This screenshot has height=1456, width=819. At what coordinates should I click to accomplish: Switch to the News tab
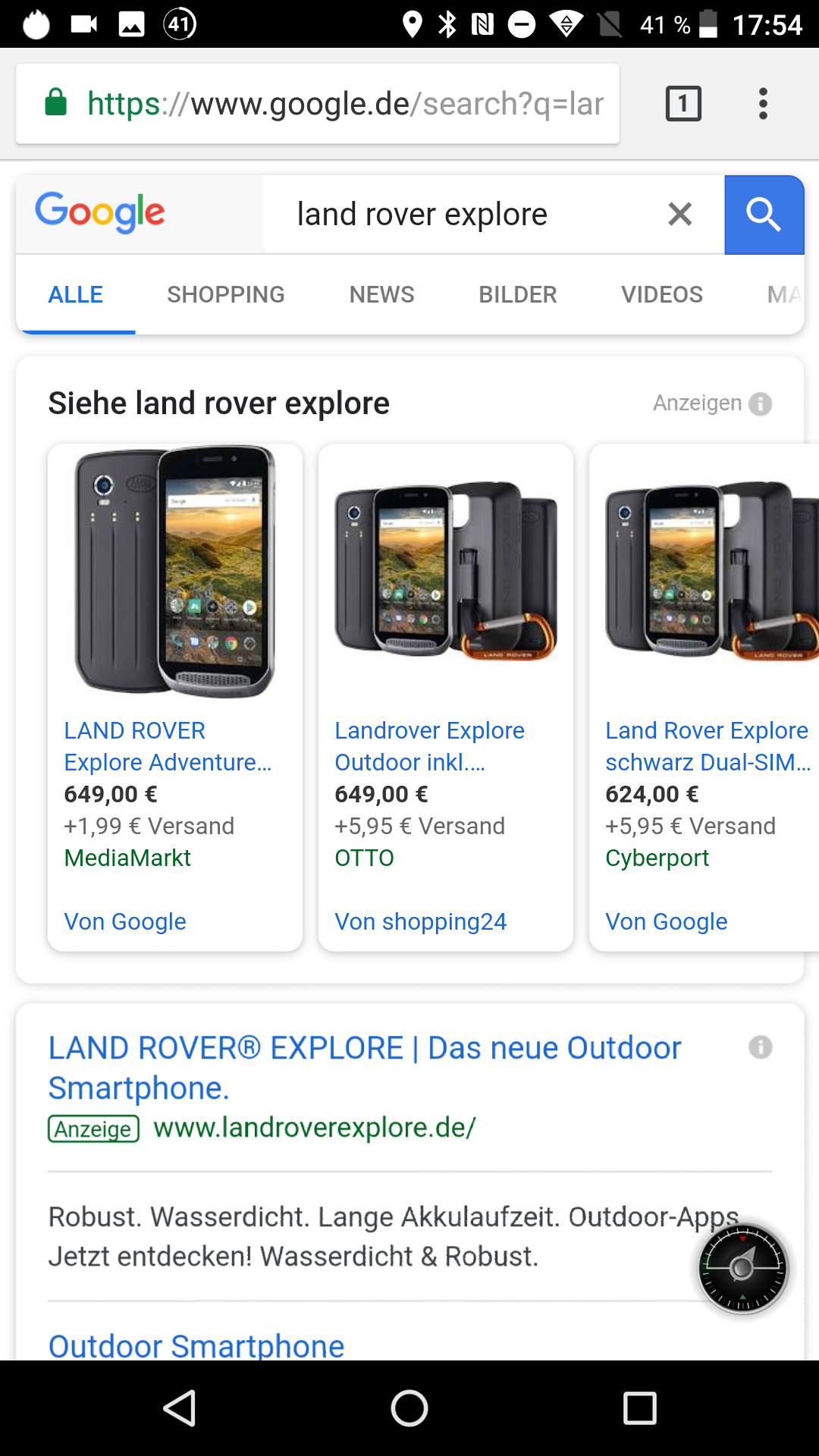[381, 294]
